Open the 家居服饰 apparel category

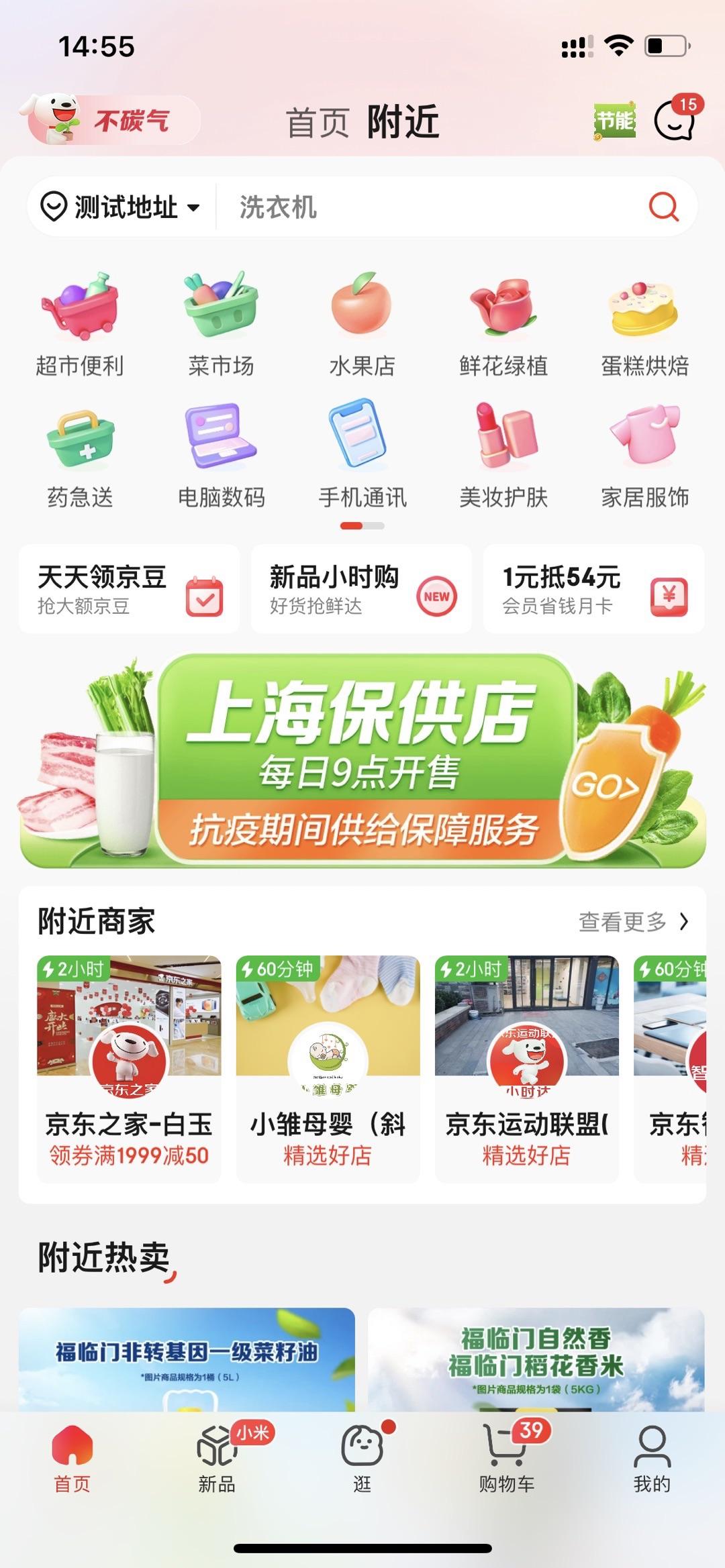click(644, 450)
